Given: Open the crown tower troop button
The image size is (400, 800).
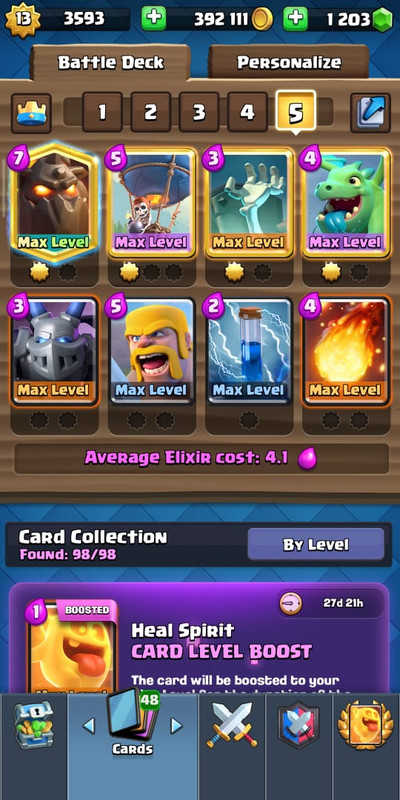Looking at the screenshot, I should pos(31,113).
